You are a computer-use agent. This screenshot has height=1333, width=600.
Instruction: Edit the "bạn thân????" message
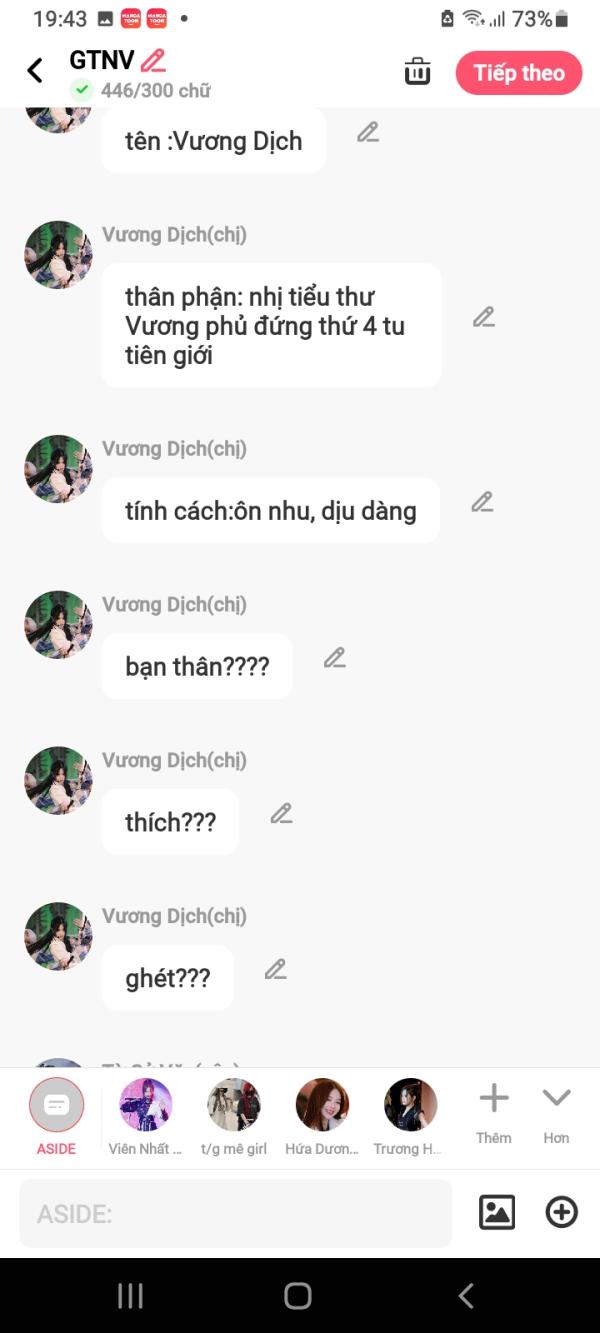(334, 657)
